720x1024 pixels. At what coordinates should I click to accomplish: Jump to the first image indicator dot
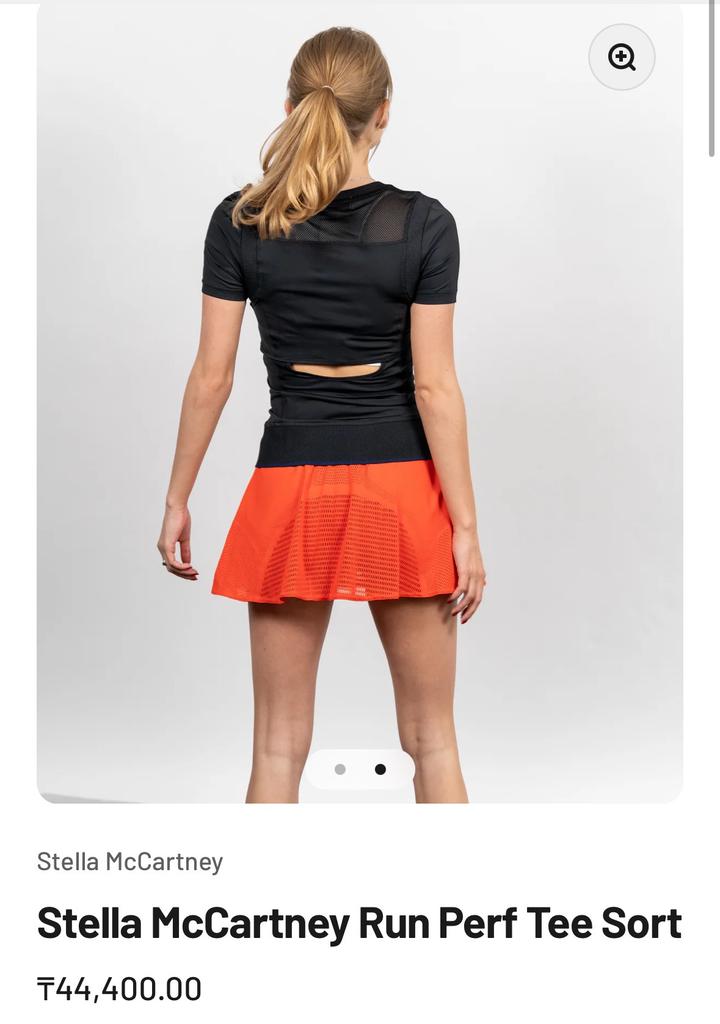[340, 769]
